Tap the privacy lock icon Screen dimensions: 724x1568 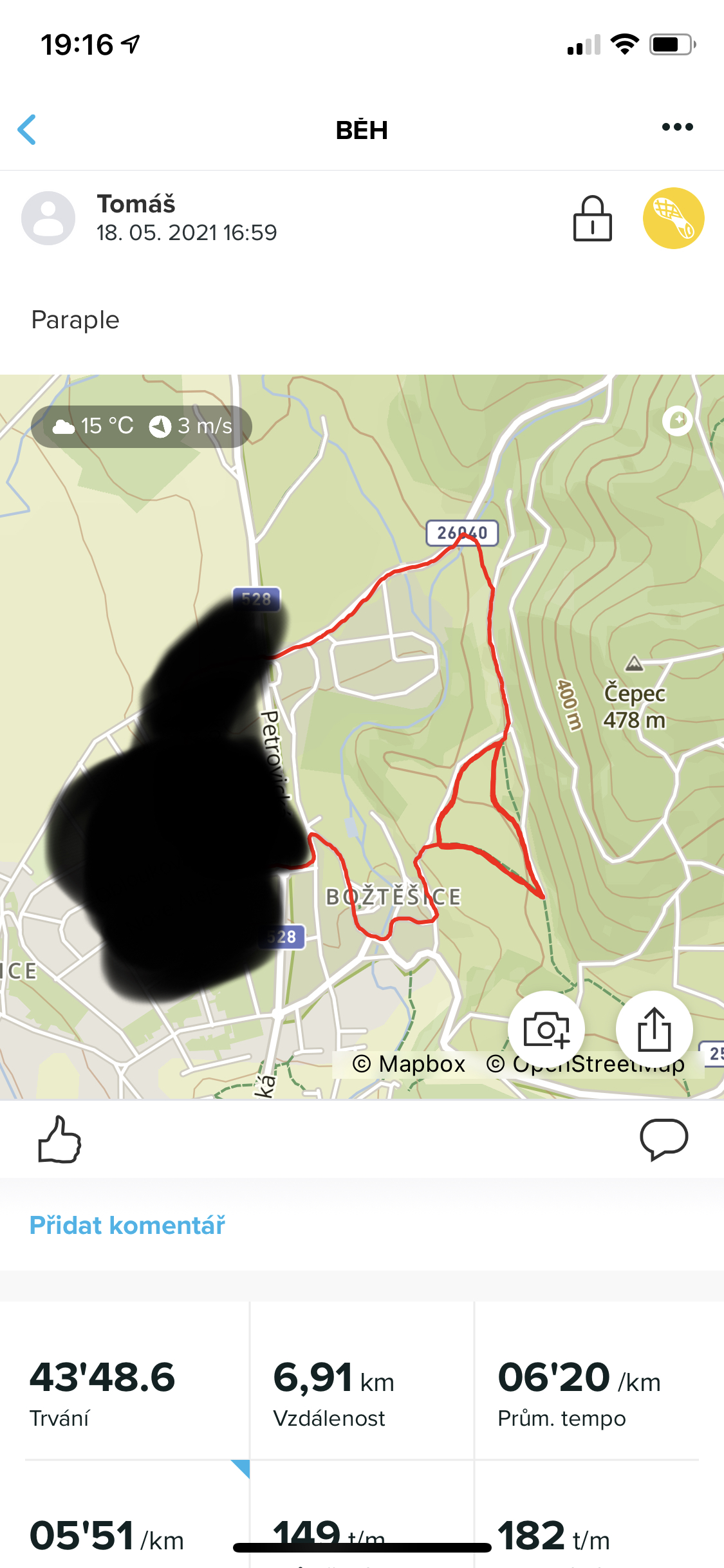pyautogui.click(x=592, y=219)
